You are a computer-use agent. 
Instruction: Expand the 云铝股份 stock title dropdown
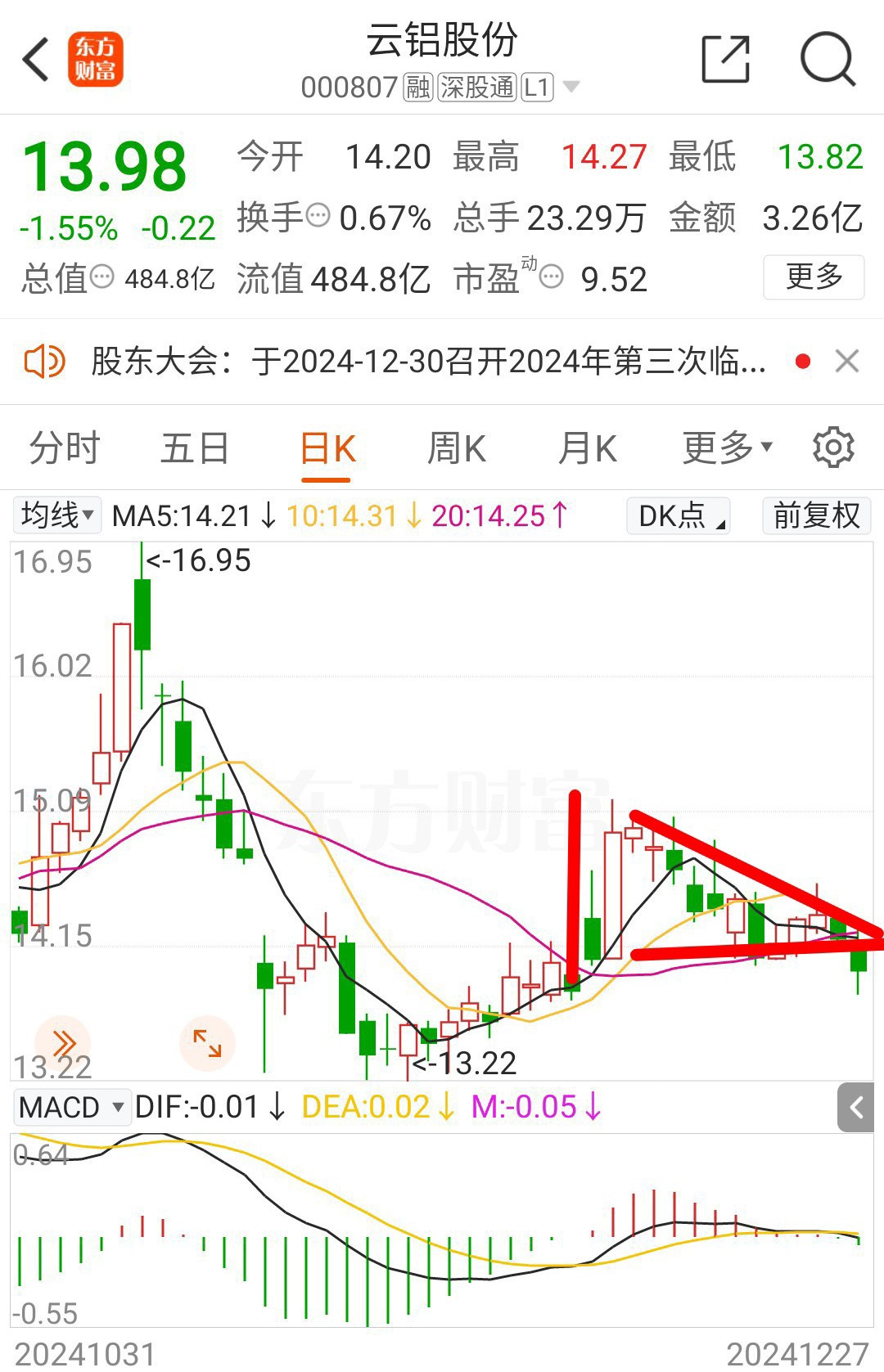tap(571, 87)
